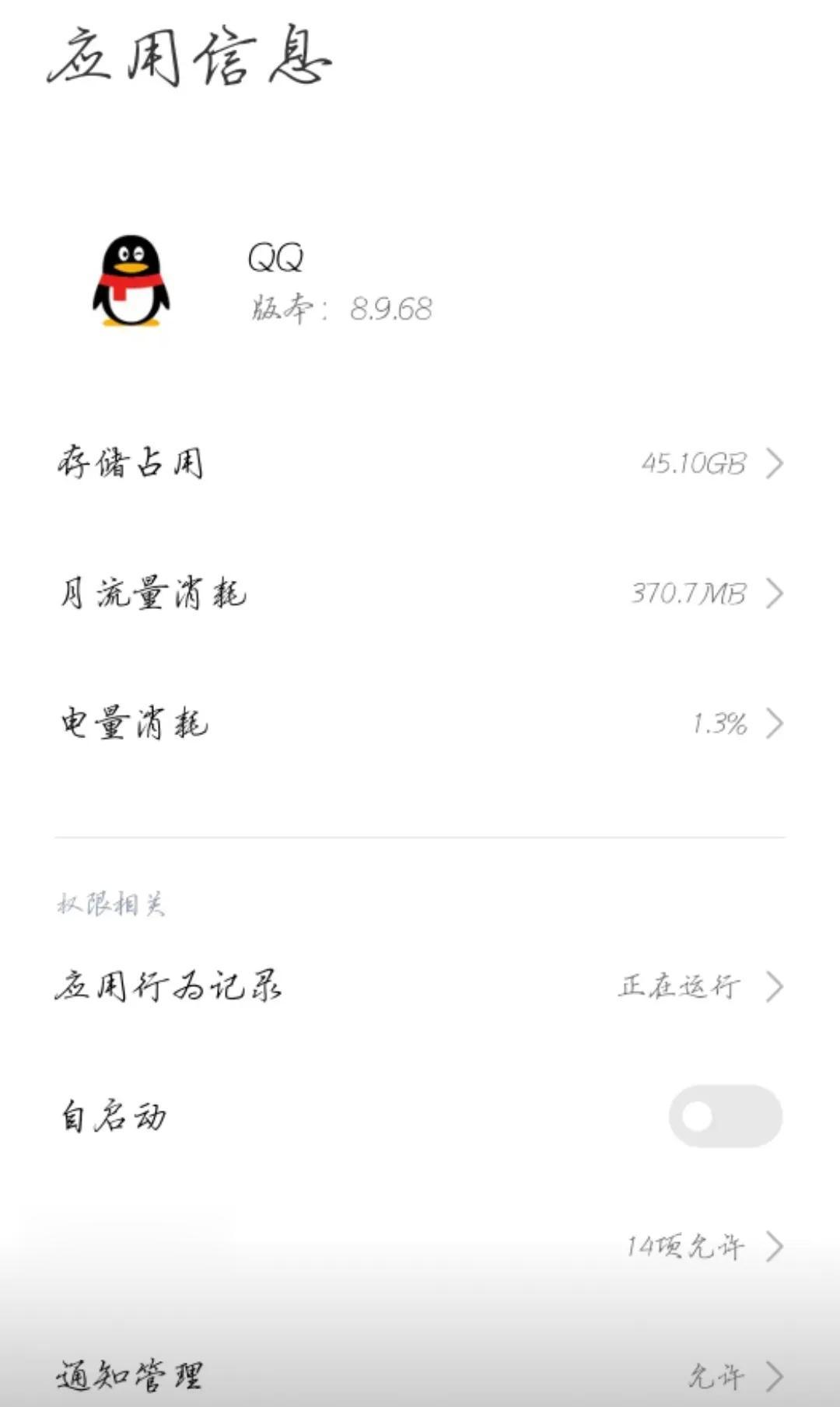The height and width of the screenshot is (1407, 840).
Task: Click the arrow beside 14项允许 permissions
Action: pos(774,1244)
